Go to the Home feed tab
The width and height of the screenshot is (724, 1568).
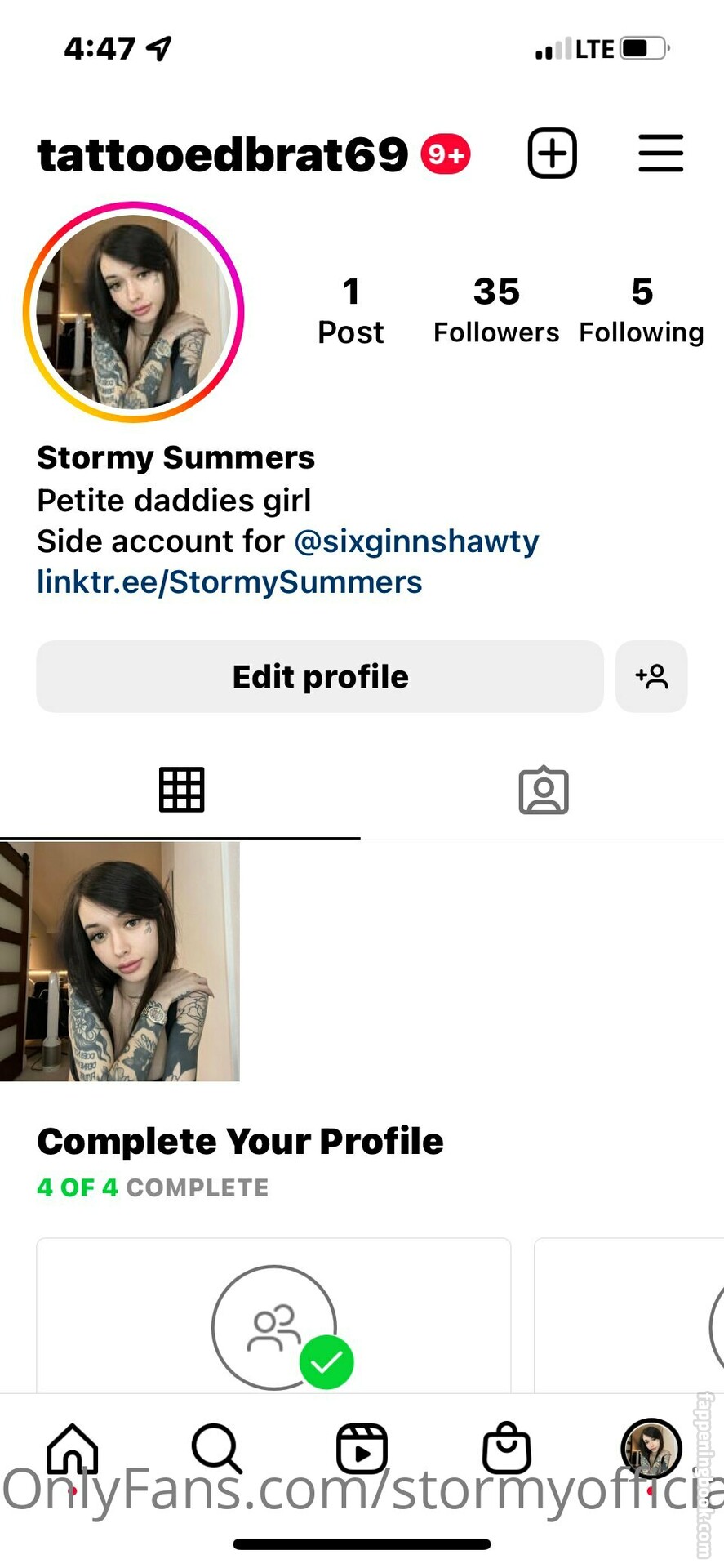click(x=73, y=1449)
